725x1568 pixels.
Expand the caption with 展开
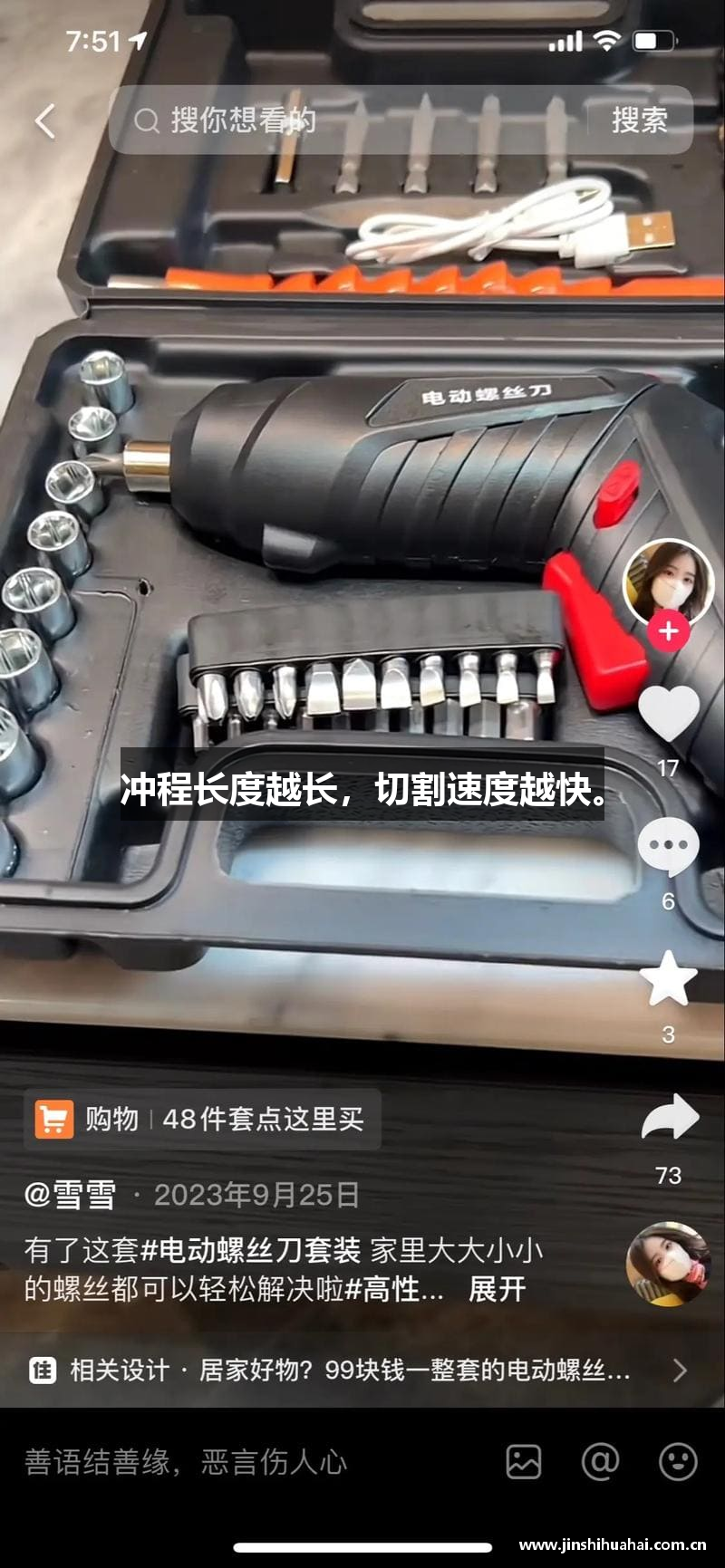496,1289
